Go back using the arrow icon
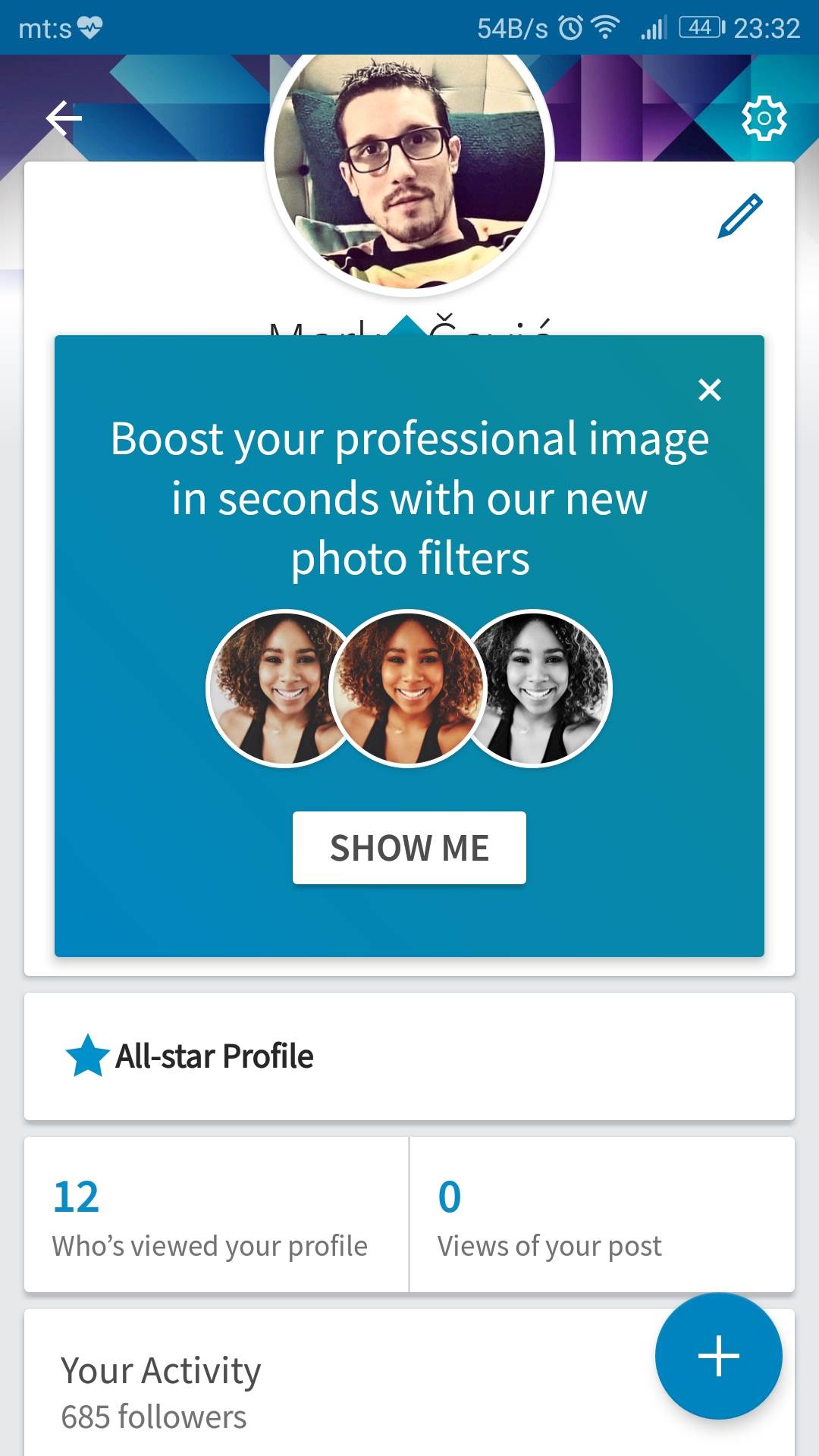819x1456 pixels. 64,118
